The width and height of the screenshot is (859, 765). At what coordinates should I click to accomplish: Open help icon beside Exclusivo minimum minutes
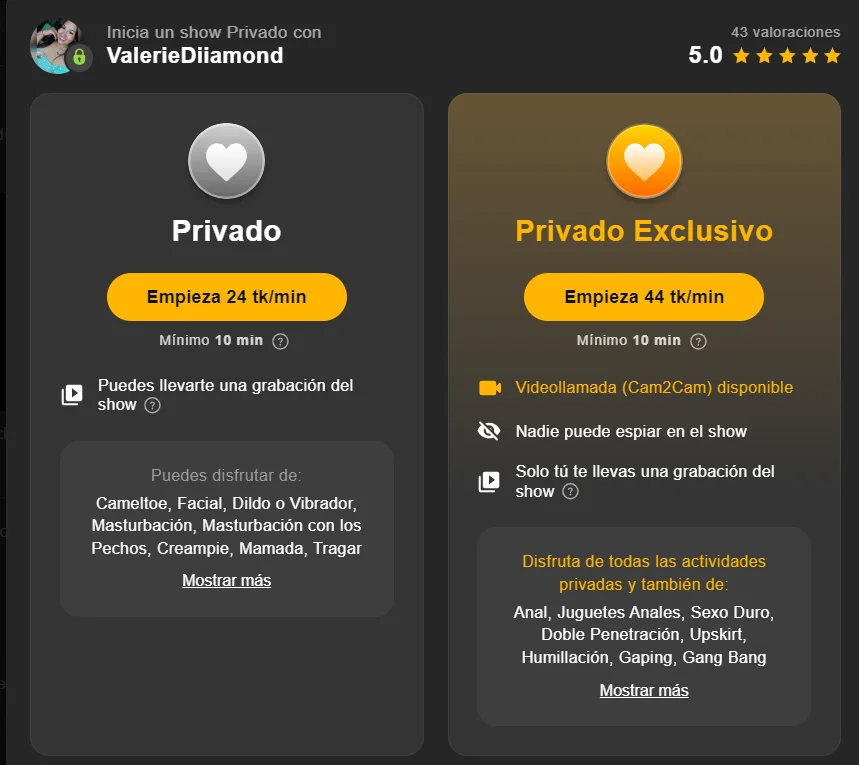[x=699, y=341]
